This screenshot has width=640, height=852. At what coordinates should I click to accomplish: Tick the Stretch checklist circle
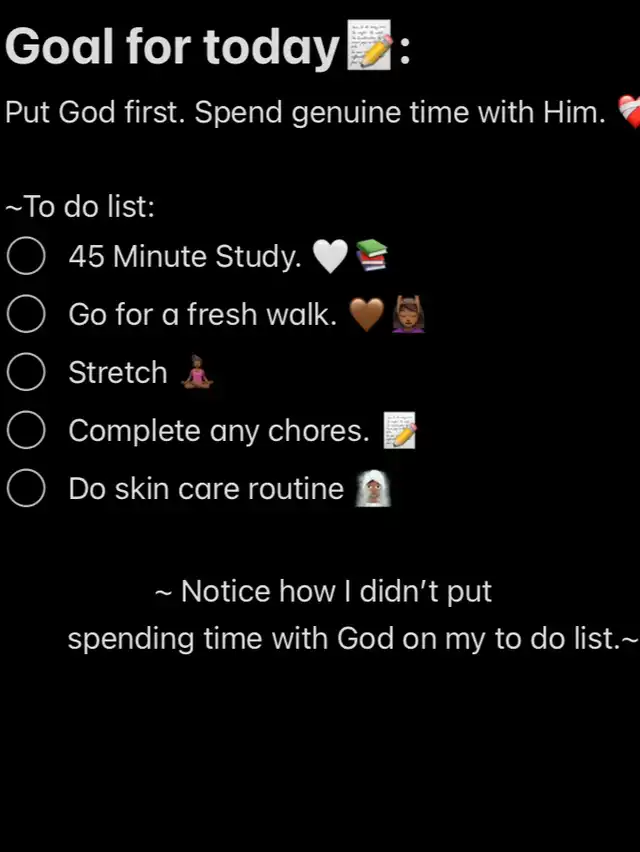tap(26, 373)
